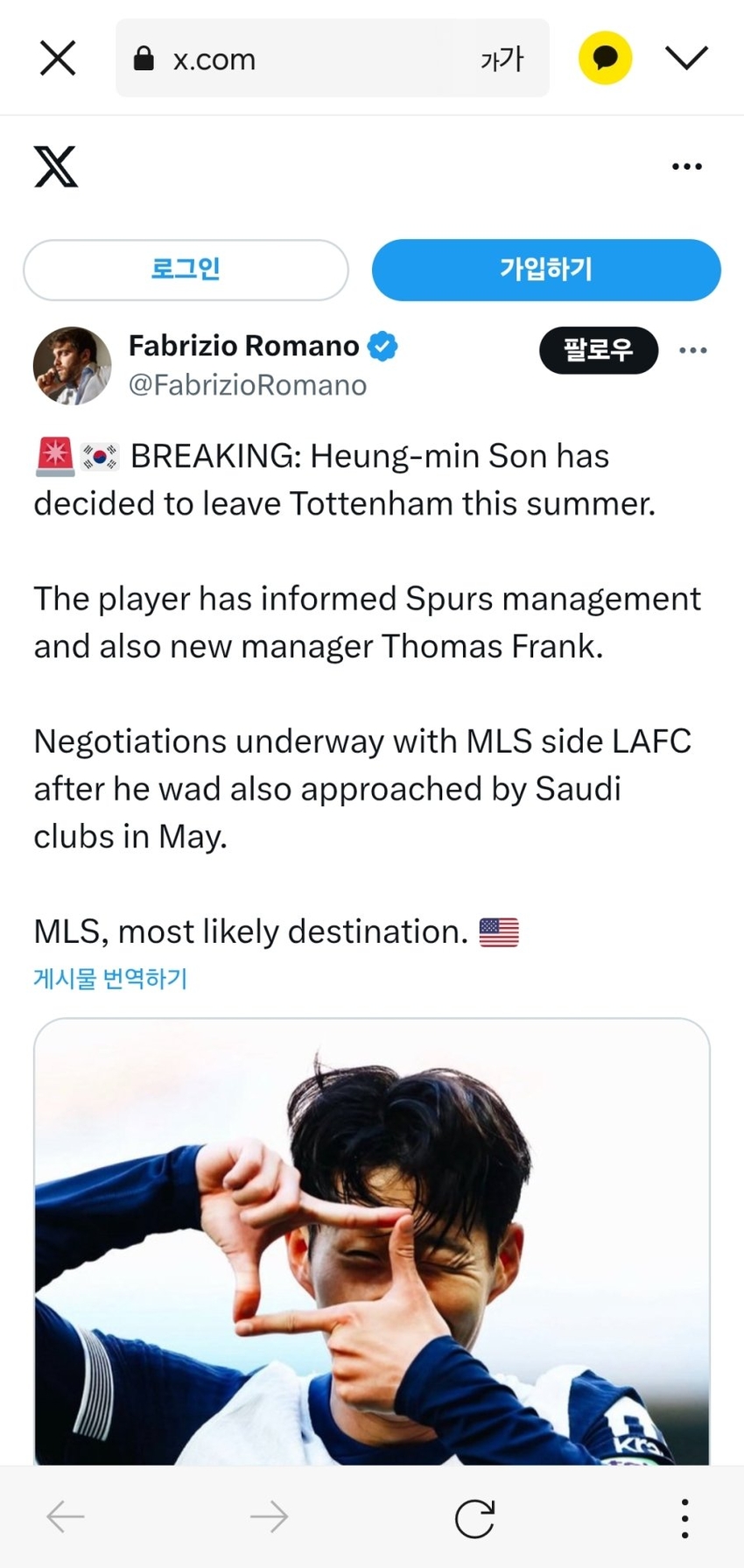Go forward in browser history

coord(269,1516)
